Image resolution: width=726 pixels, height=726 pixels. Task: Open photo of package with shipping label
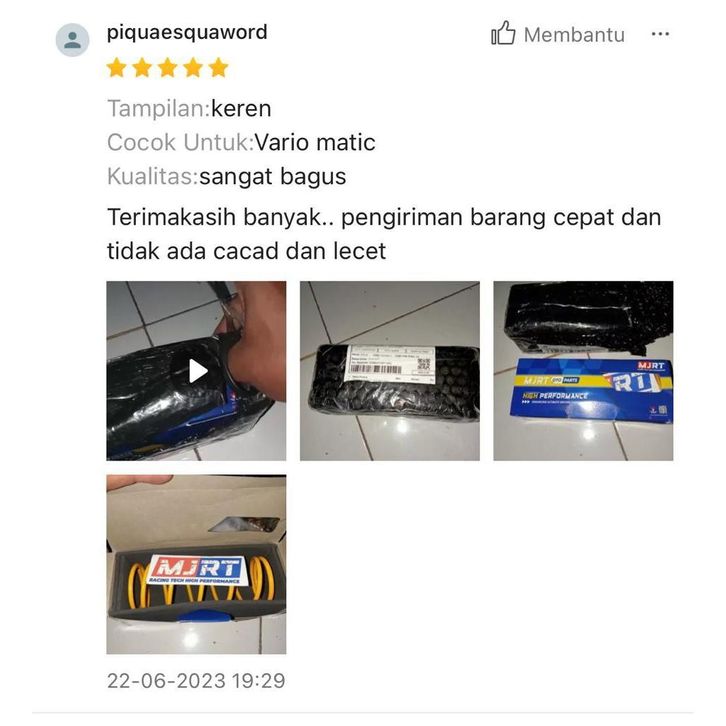point(389,371)
